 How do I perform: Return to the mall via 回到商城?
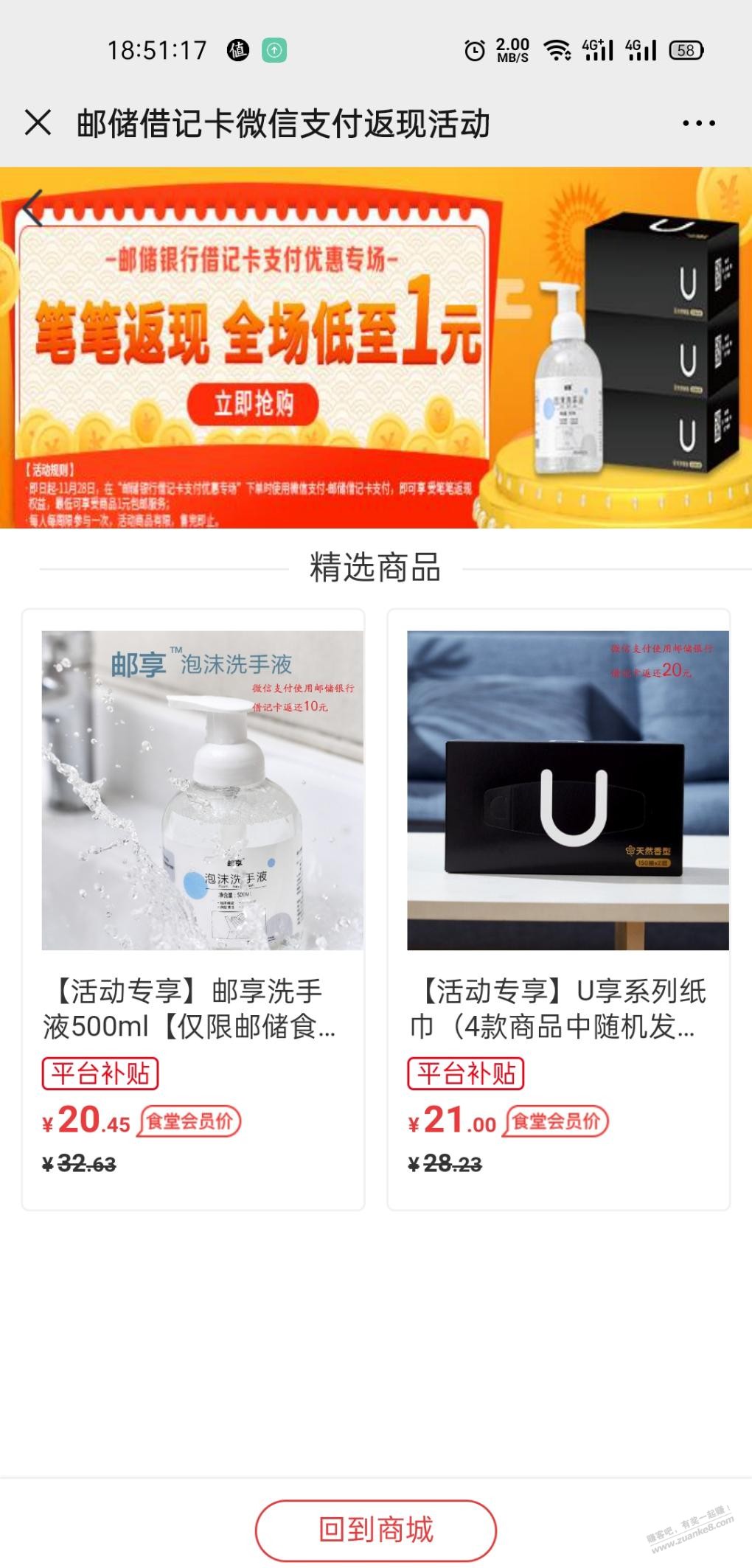375,1529
